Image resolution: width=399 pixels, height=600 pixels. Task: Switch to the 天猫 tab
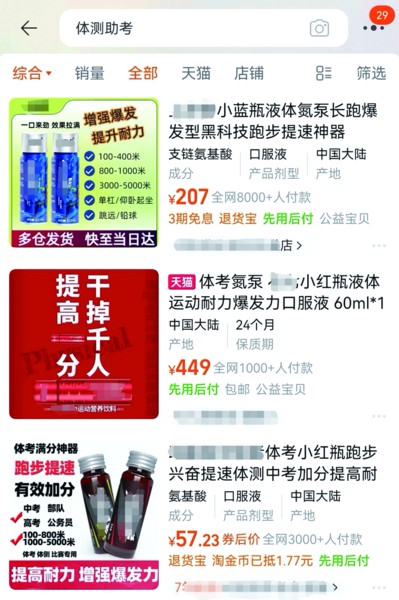click(196, 73)
